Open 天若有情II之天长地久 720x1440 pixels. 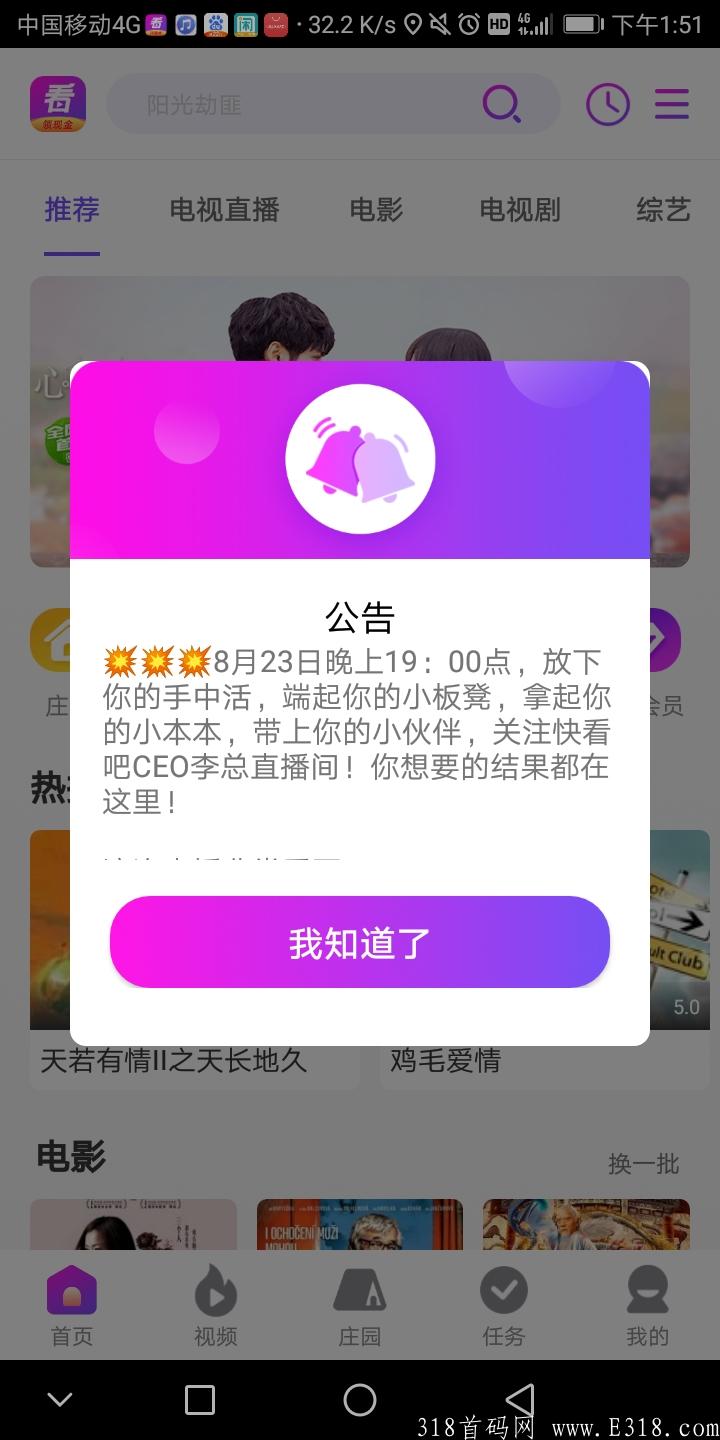click(173, 1061)
